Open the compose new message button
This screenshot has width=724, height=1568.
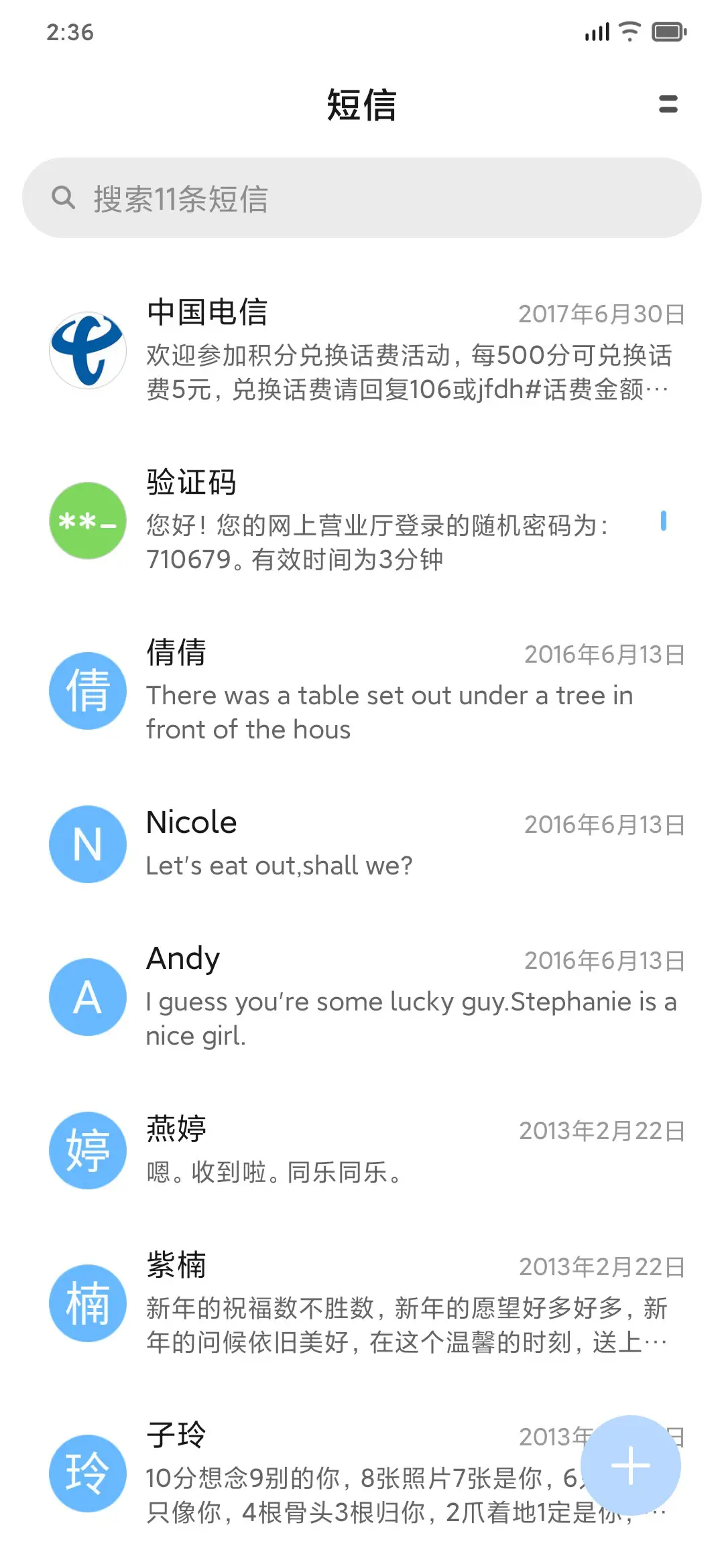(x=630, y=1465)
